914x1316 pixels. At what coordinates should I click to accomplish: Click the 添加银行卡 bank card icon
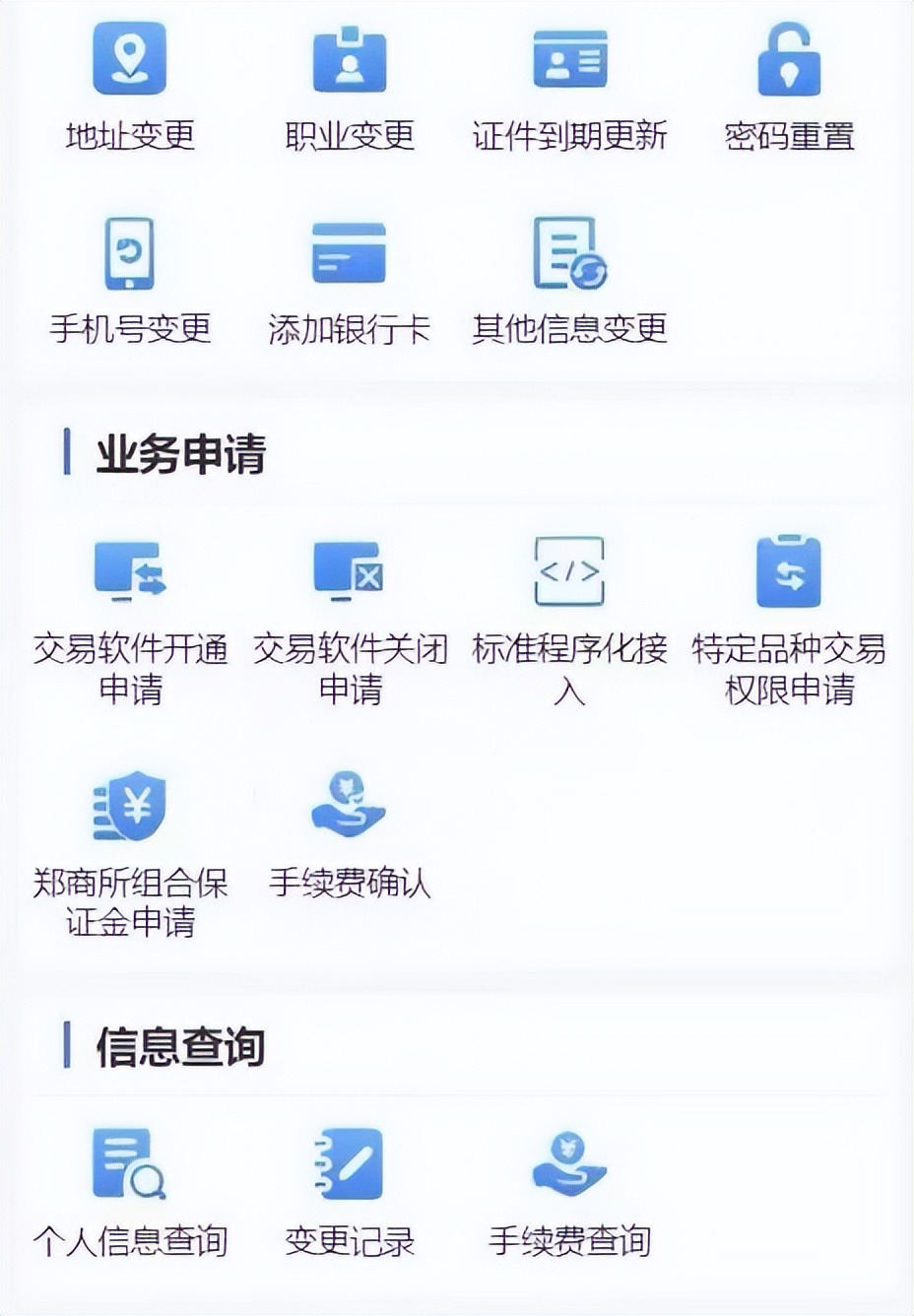350,256
